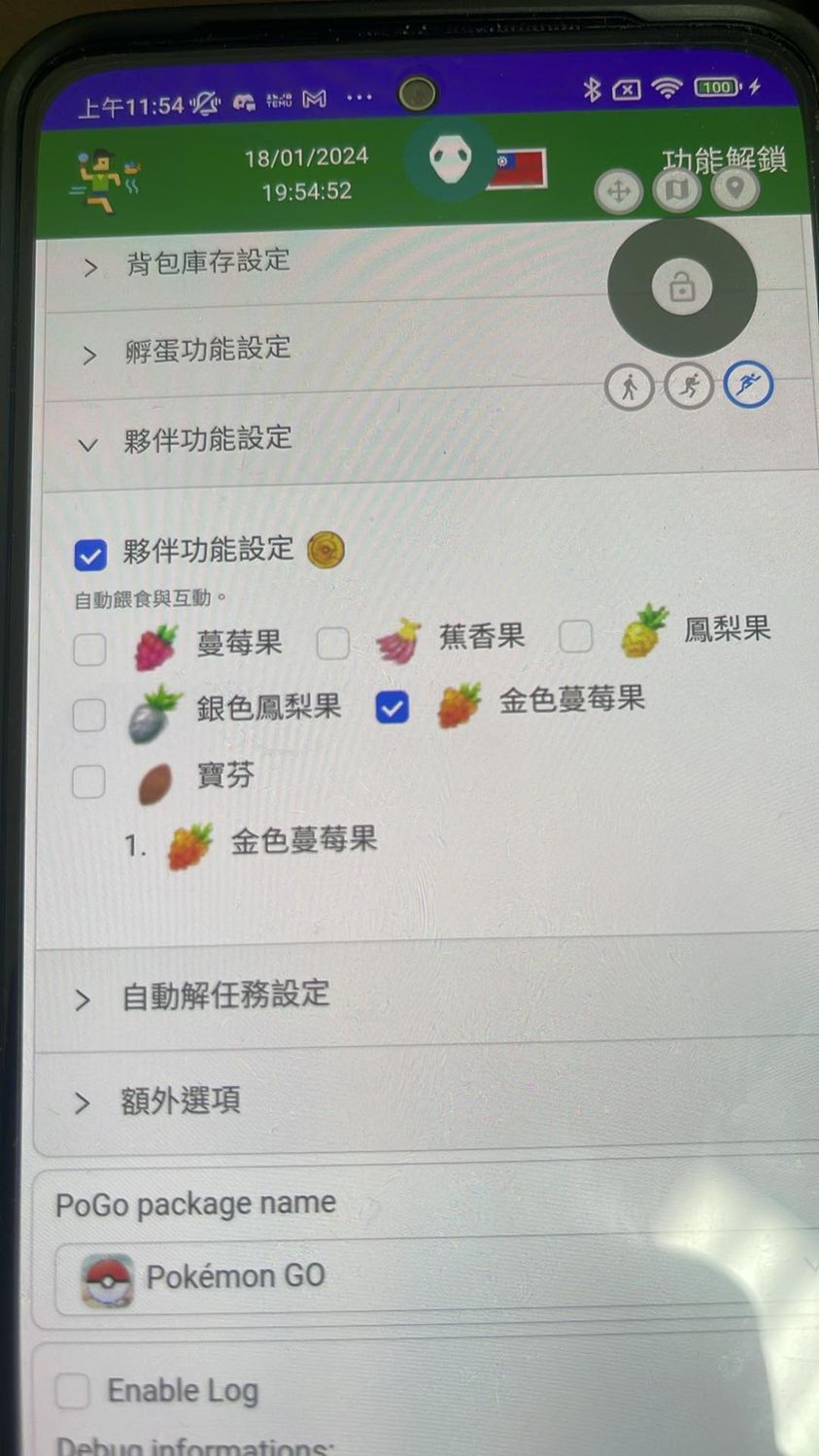Image resolution: width=819 pixels, height=1456 pixels.
Task: Expand the 背包庫存設定 section
Action: (206, 262)
